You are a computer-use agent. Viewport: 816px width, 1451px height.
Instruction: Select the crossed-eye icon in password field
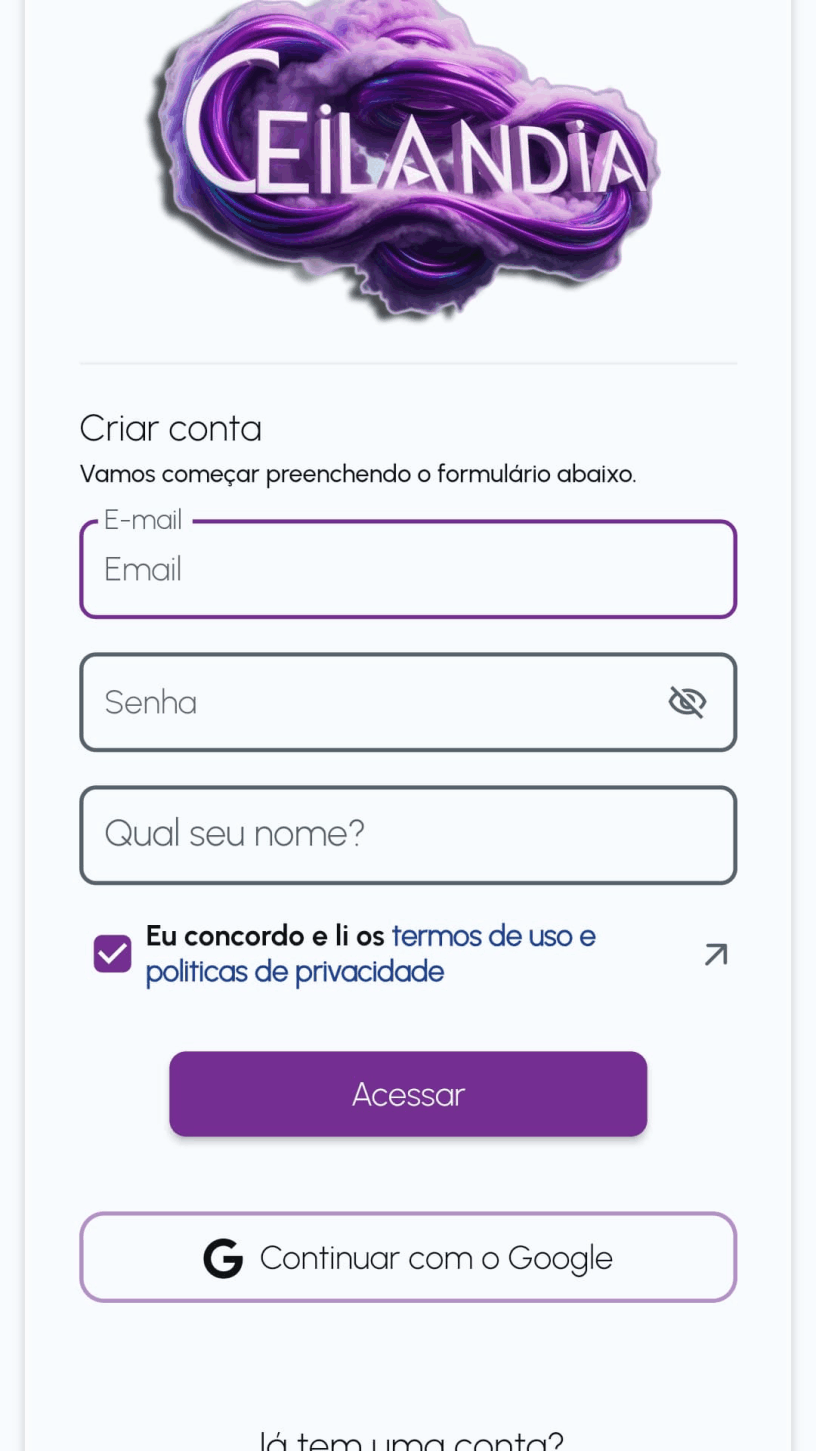click(687, 702)
